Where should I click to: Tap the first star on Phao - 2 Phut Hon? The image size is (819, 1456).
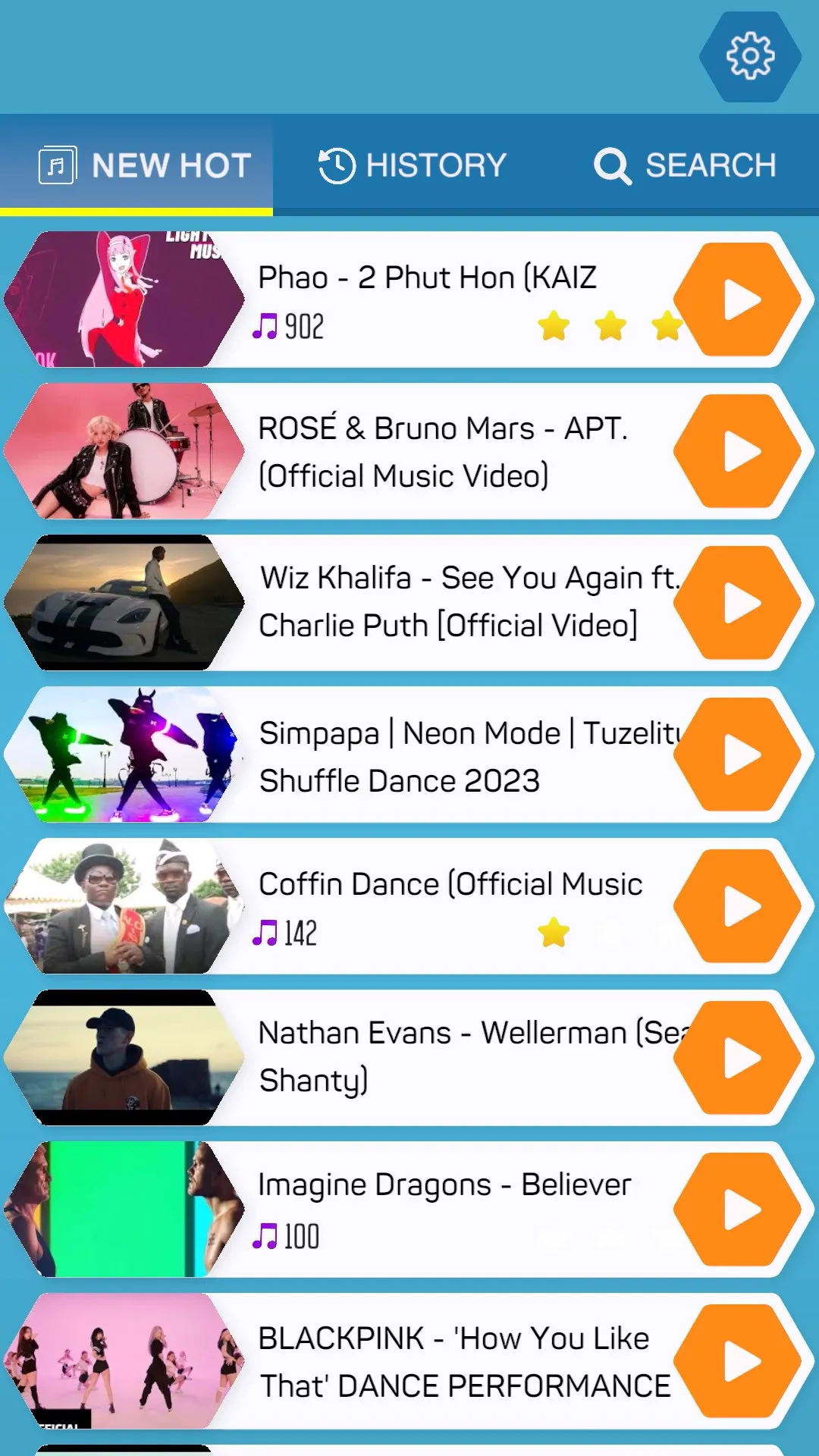click(554, 326)
